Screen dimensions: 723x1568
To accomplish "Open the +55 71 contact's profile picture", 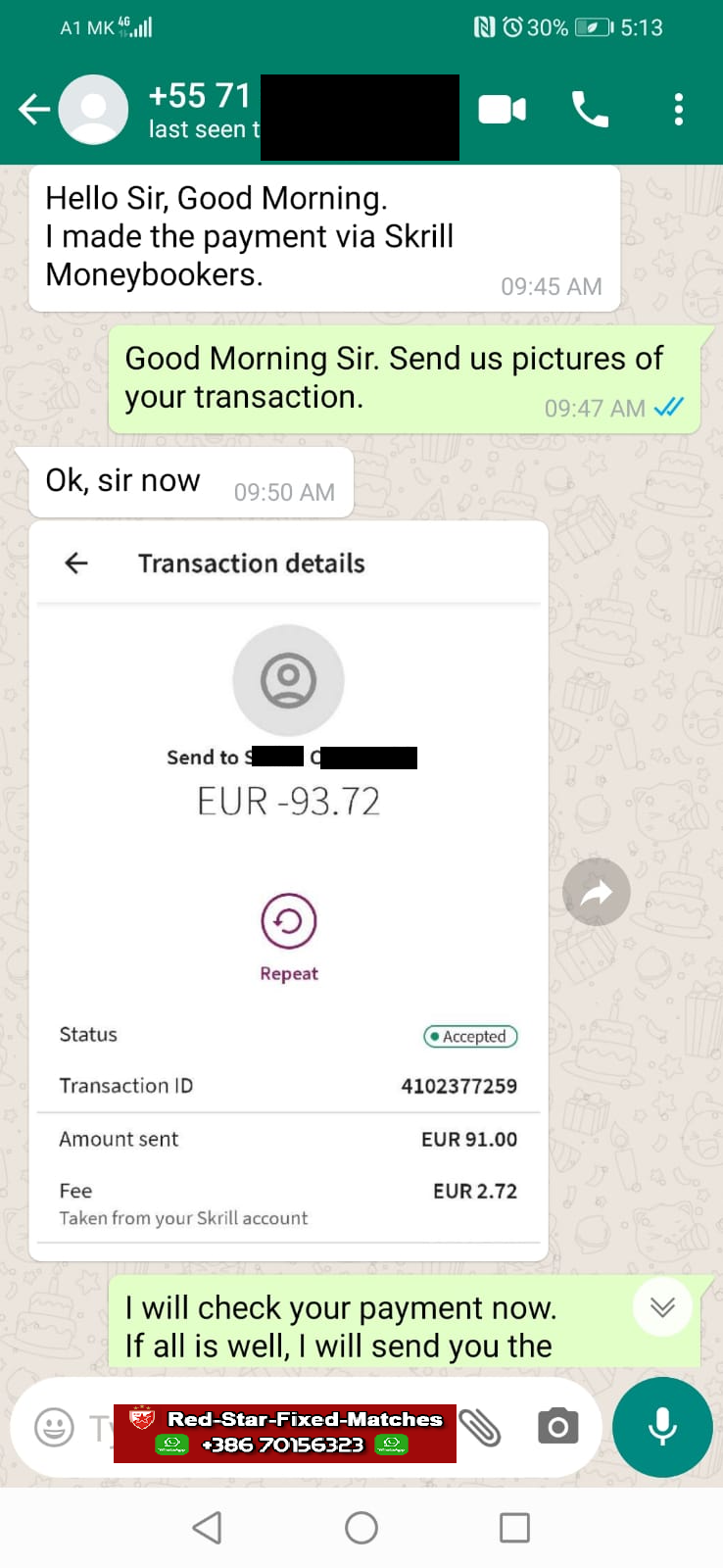I will click(94, 109).
